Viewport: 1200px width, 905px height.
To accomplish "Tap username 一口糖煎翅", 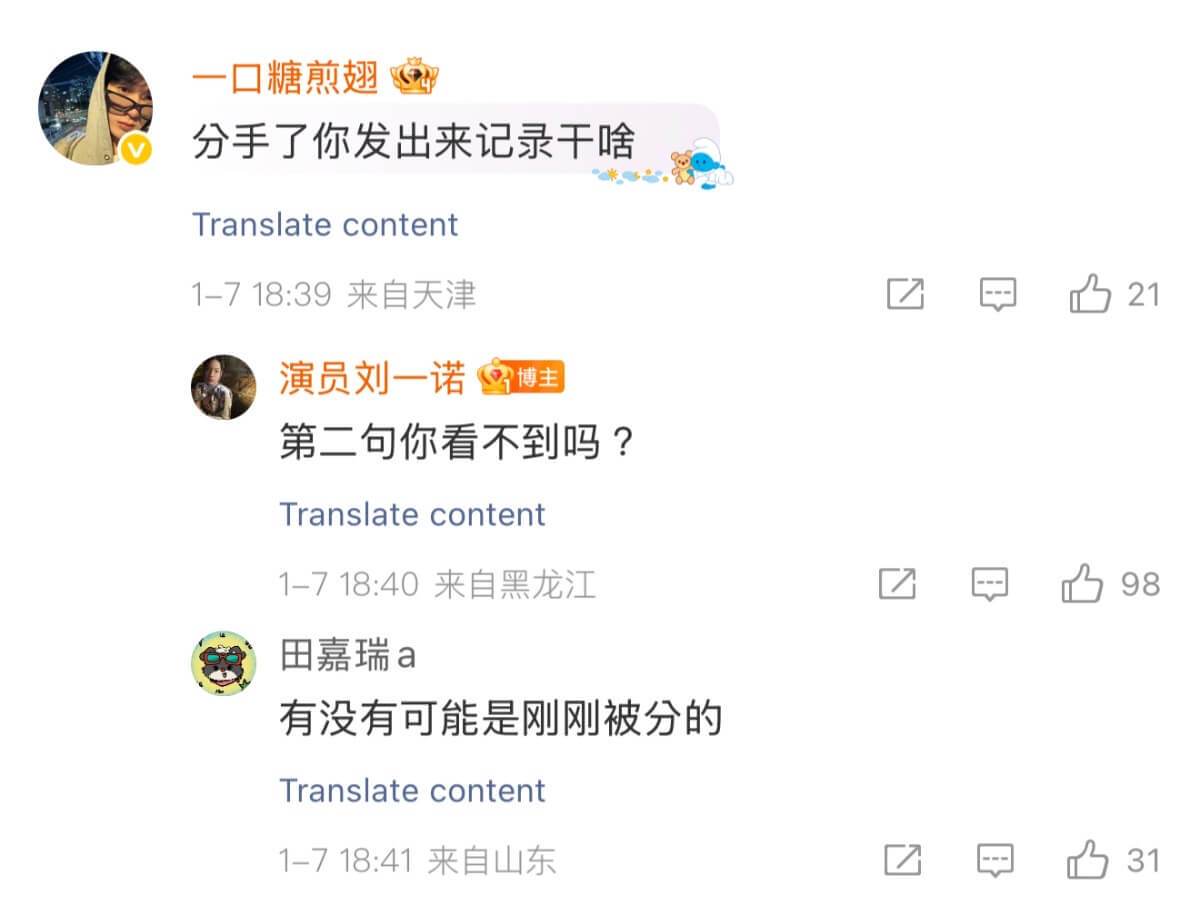I will [285, 77].
